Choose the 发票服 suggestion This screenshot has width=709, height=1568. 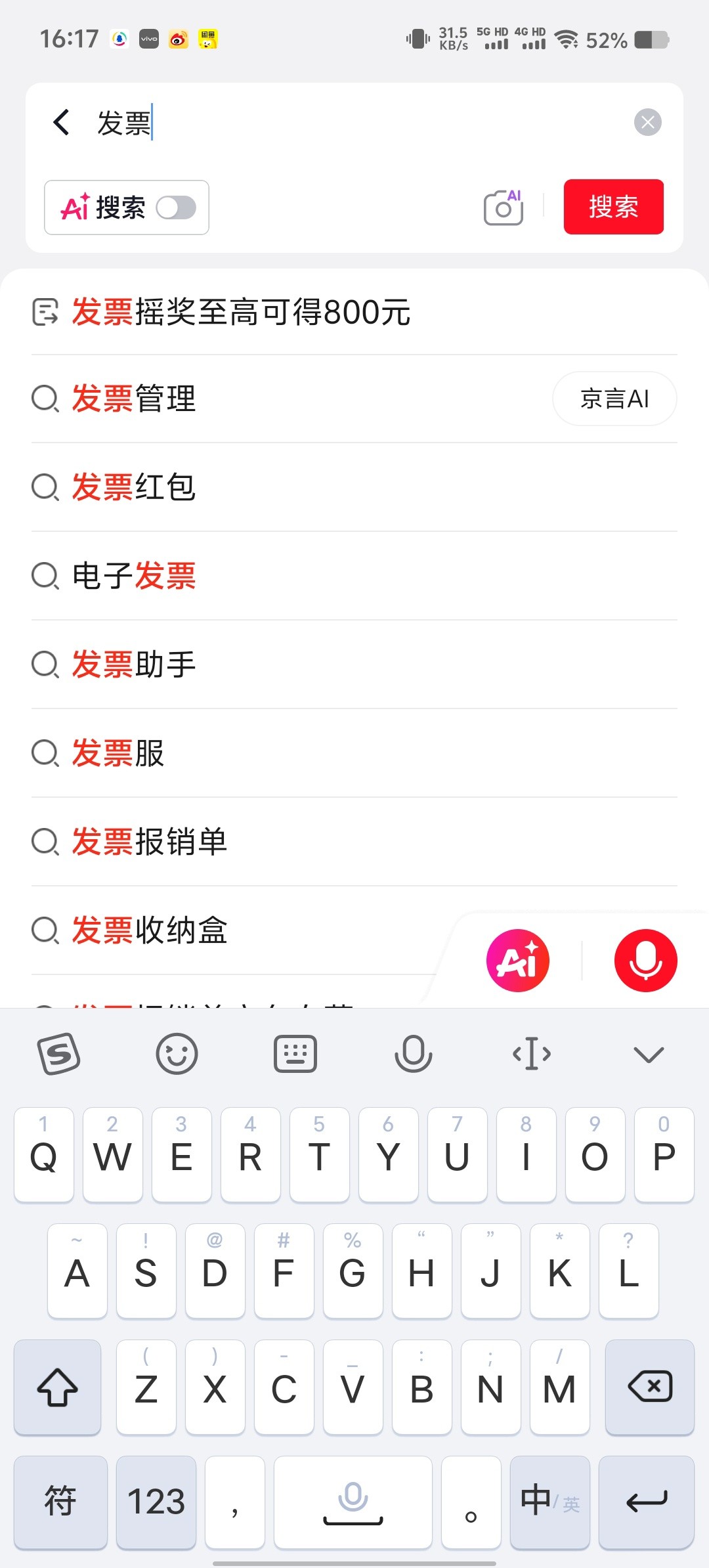coord(118,753)
